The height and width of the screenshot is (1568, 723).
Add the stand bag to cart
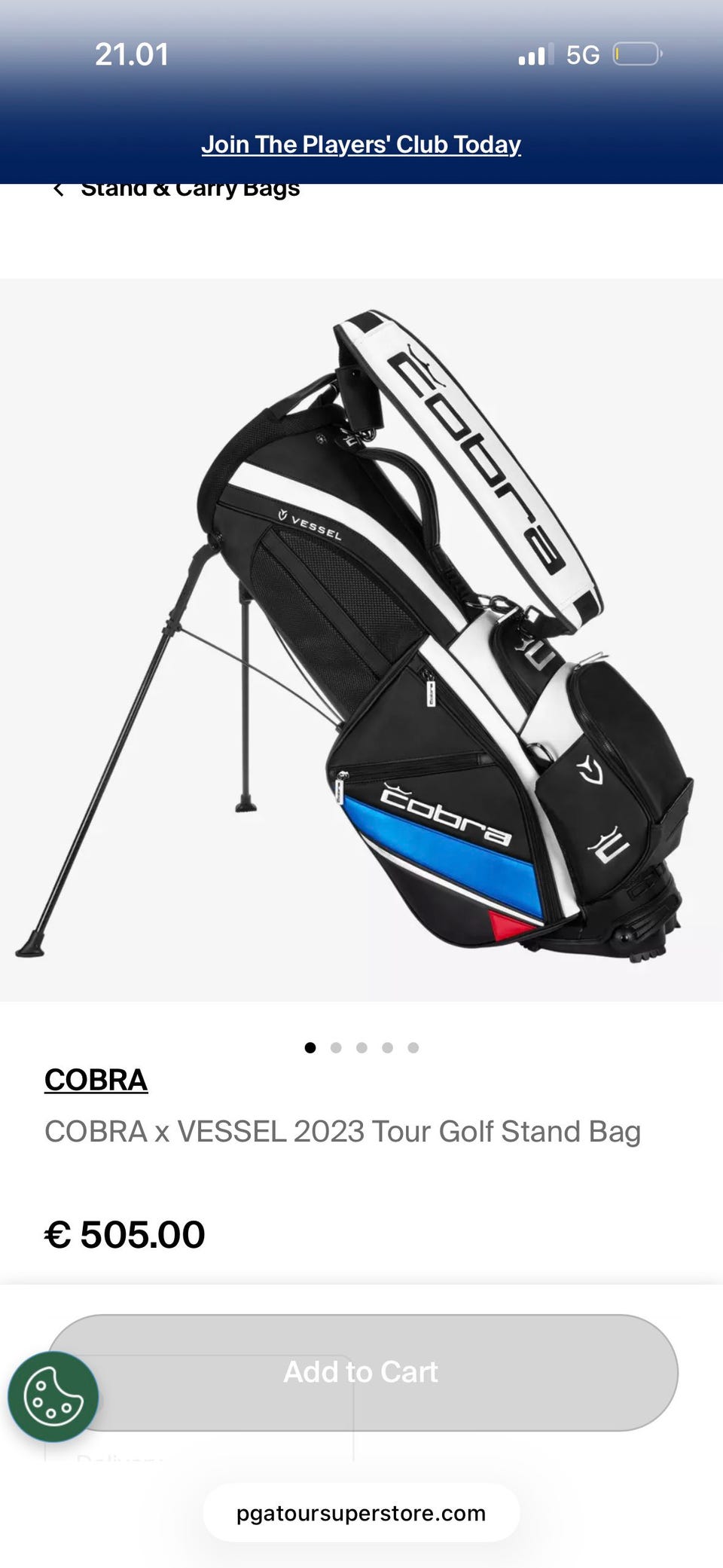tap(361, 1372)
